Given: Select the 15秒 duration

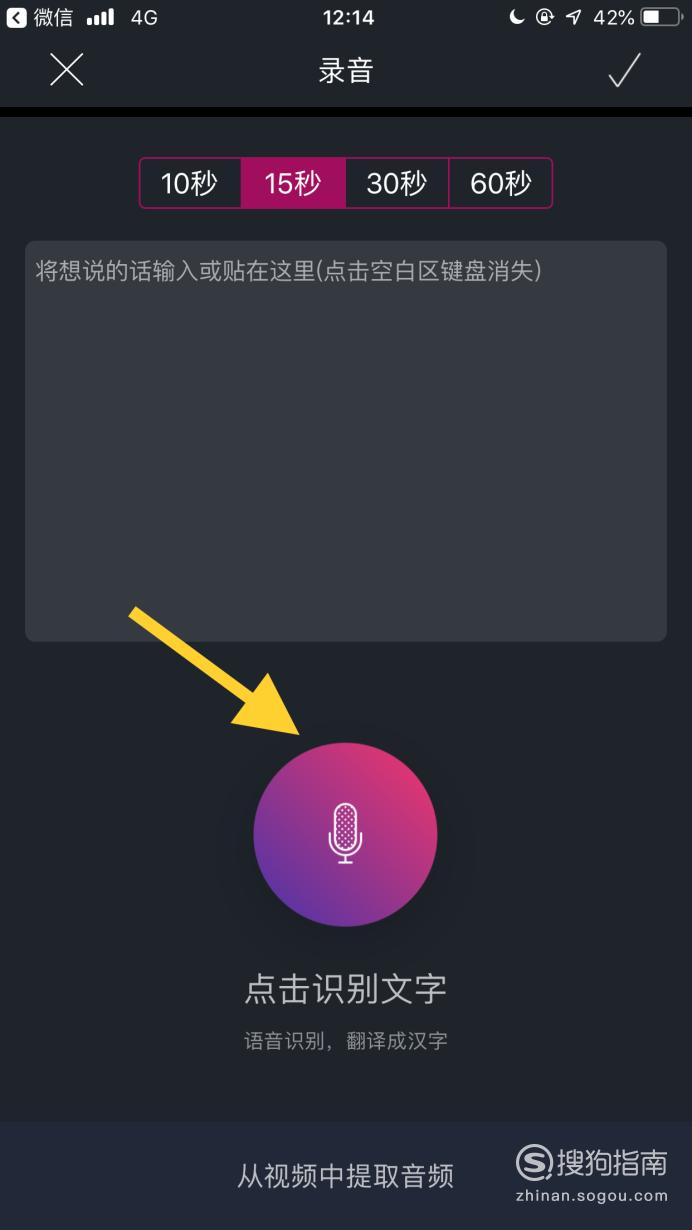Looking at the screenshot, I should tap(293, 183).
